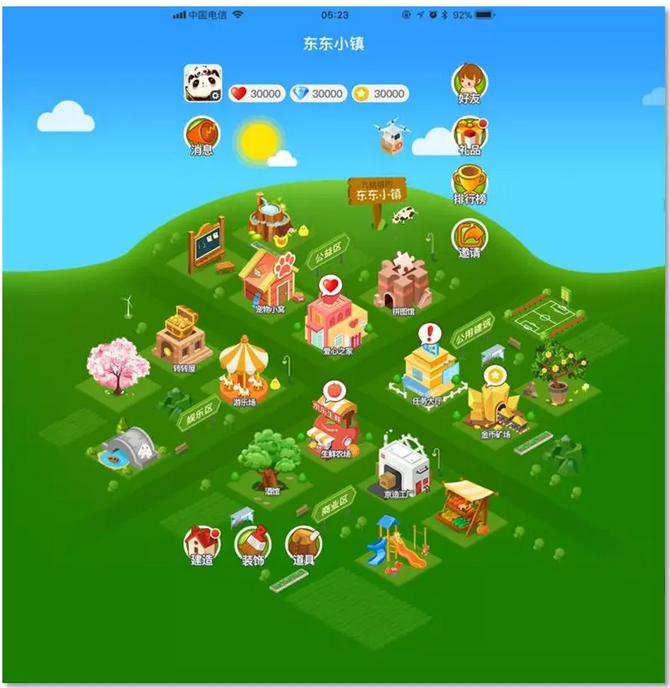This screenshot has width=670, height=688.
Task: Open the 好友 friends button
Action: [x=469, y=83]
